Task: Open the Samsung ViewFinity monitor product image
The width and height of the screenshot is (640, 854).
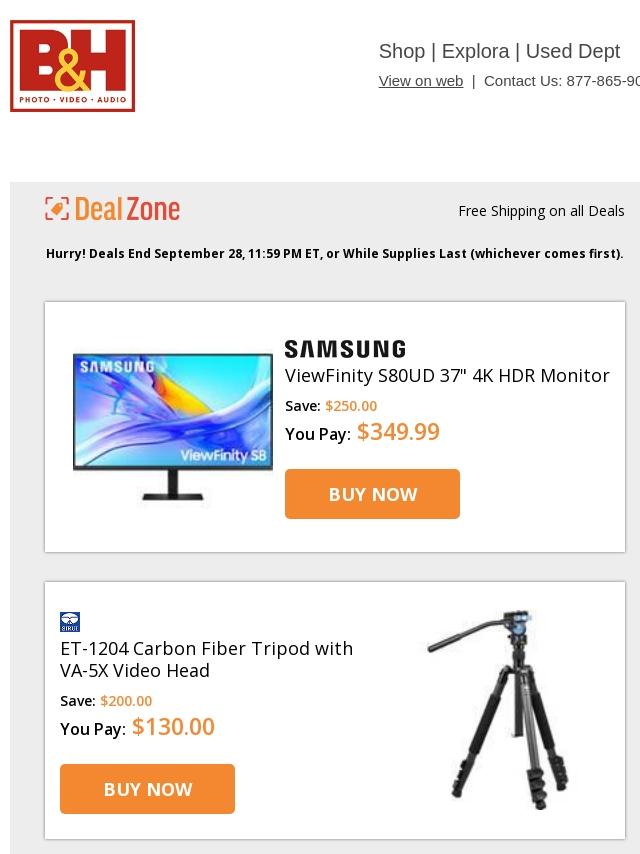Action: click(x=172, y=427)
